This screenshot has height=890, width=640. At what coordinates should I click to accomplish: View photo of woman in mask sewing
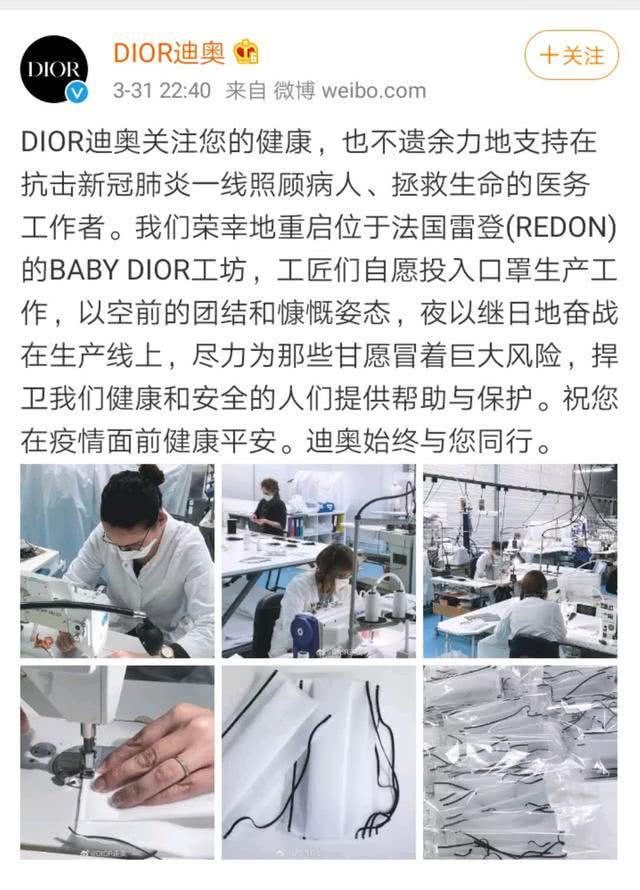117,561
